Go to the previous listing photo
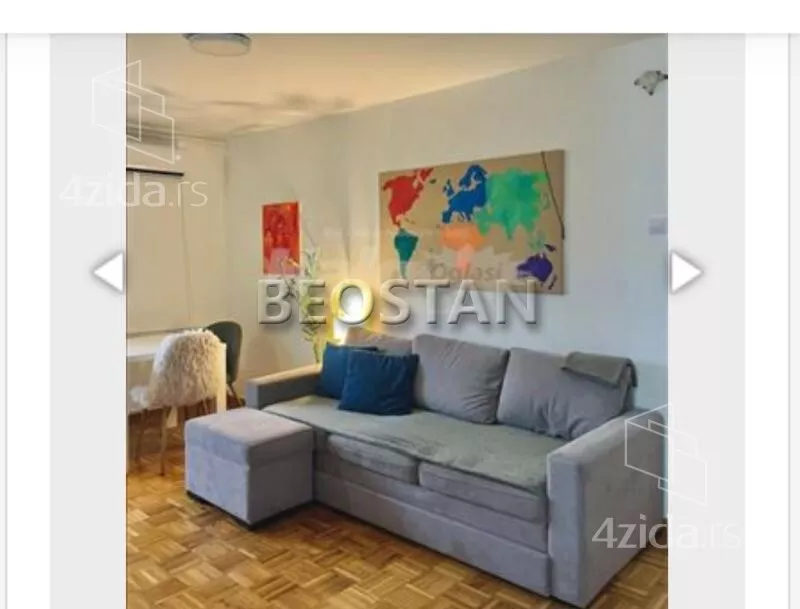 pyautogui.click(x=108, y=272)
